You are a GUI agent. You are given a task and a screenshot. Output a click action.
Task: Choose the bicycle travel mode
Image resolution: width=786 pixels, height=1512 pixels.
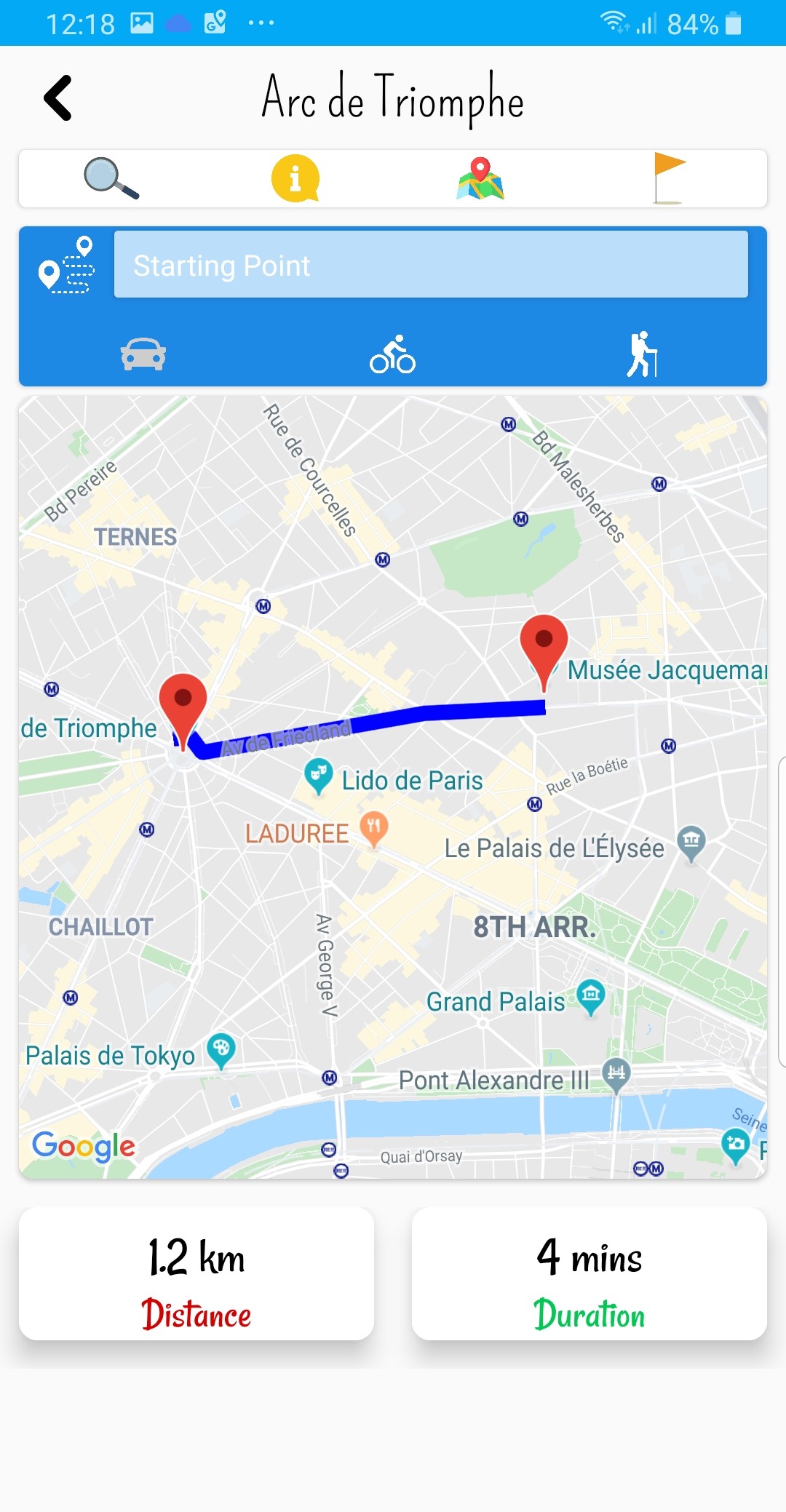(393, 356)
